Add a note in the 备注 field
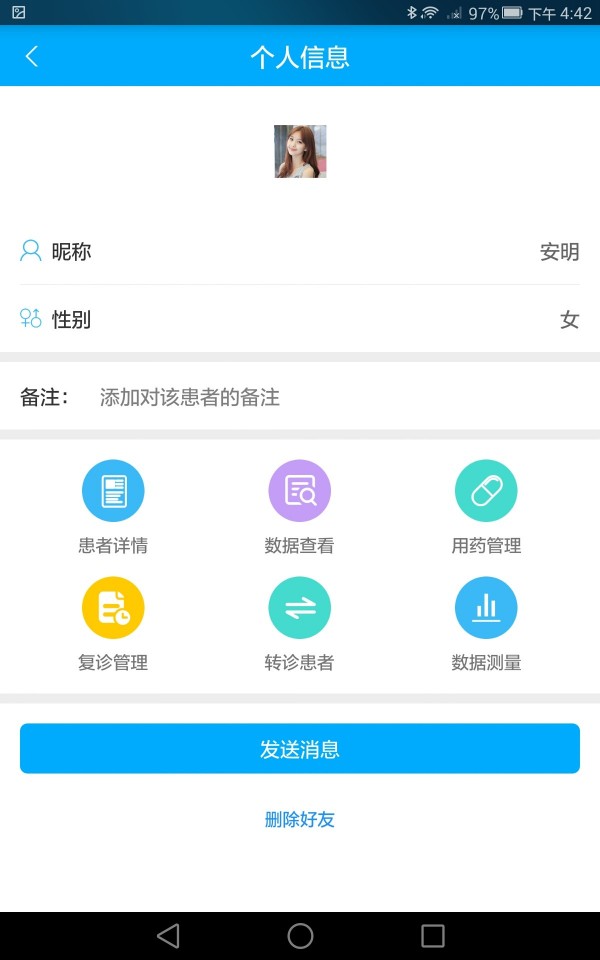This screenshot has width=600, height=960. (330, 398)
